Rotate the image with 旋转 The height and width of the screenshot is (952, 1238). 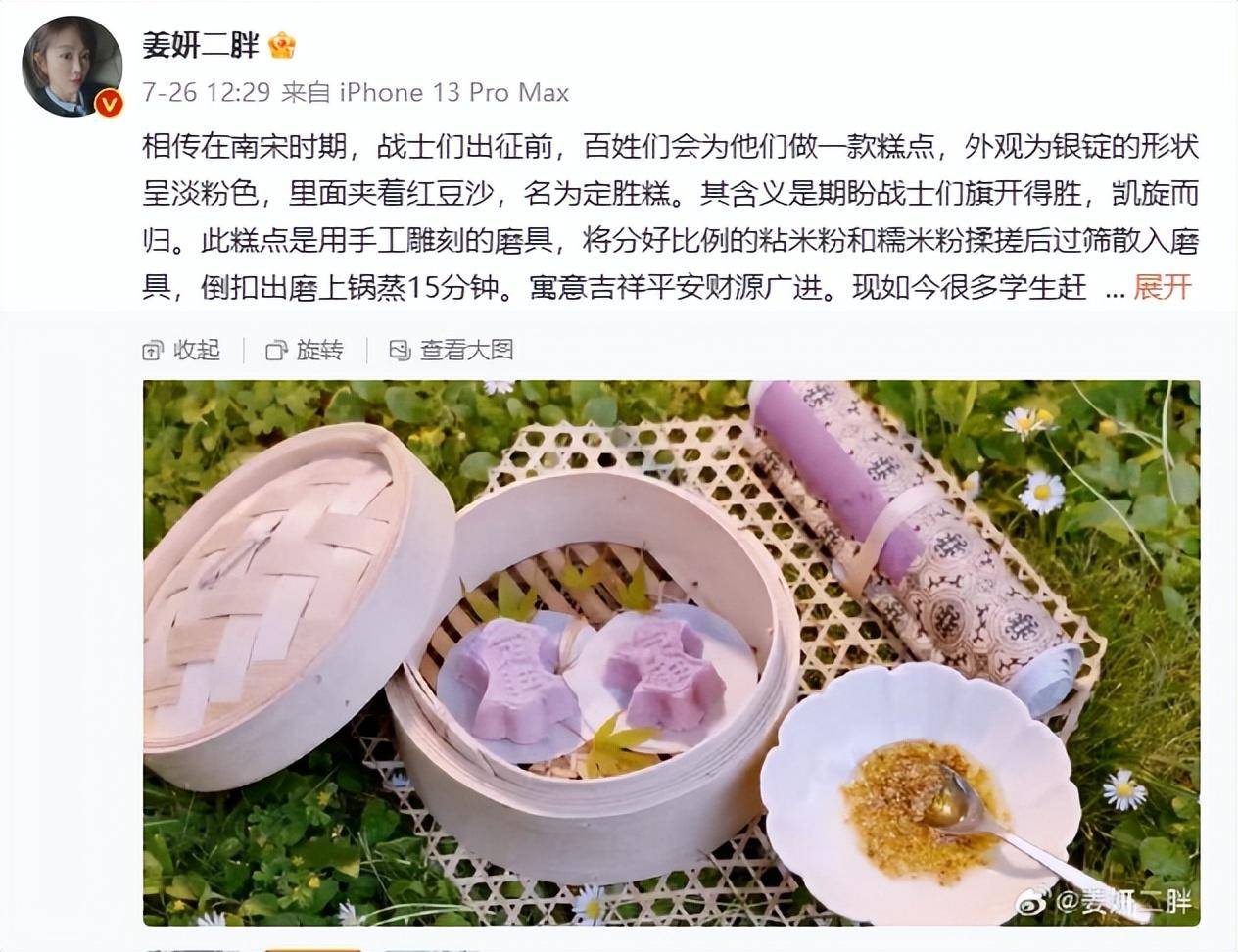tap(306, 350)
